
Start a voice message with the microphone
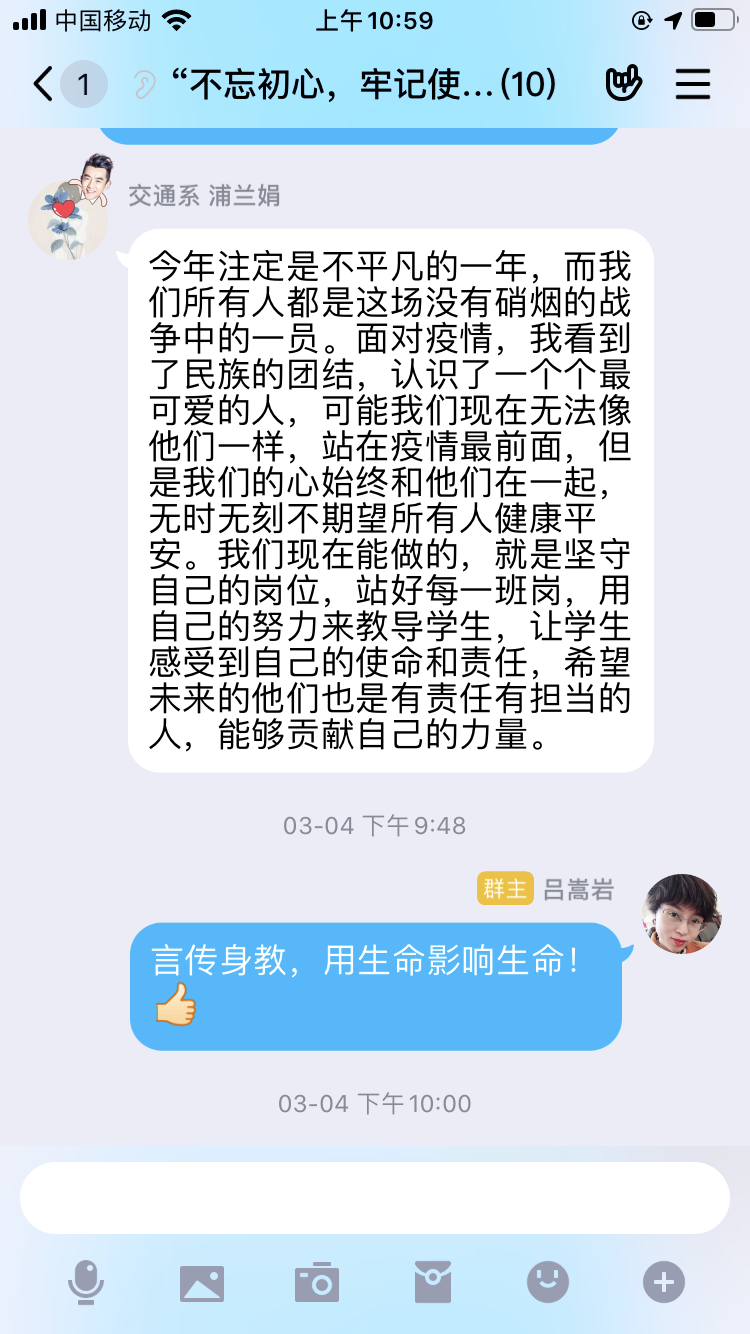tap(86, 1282)
